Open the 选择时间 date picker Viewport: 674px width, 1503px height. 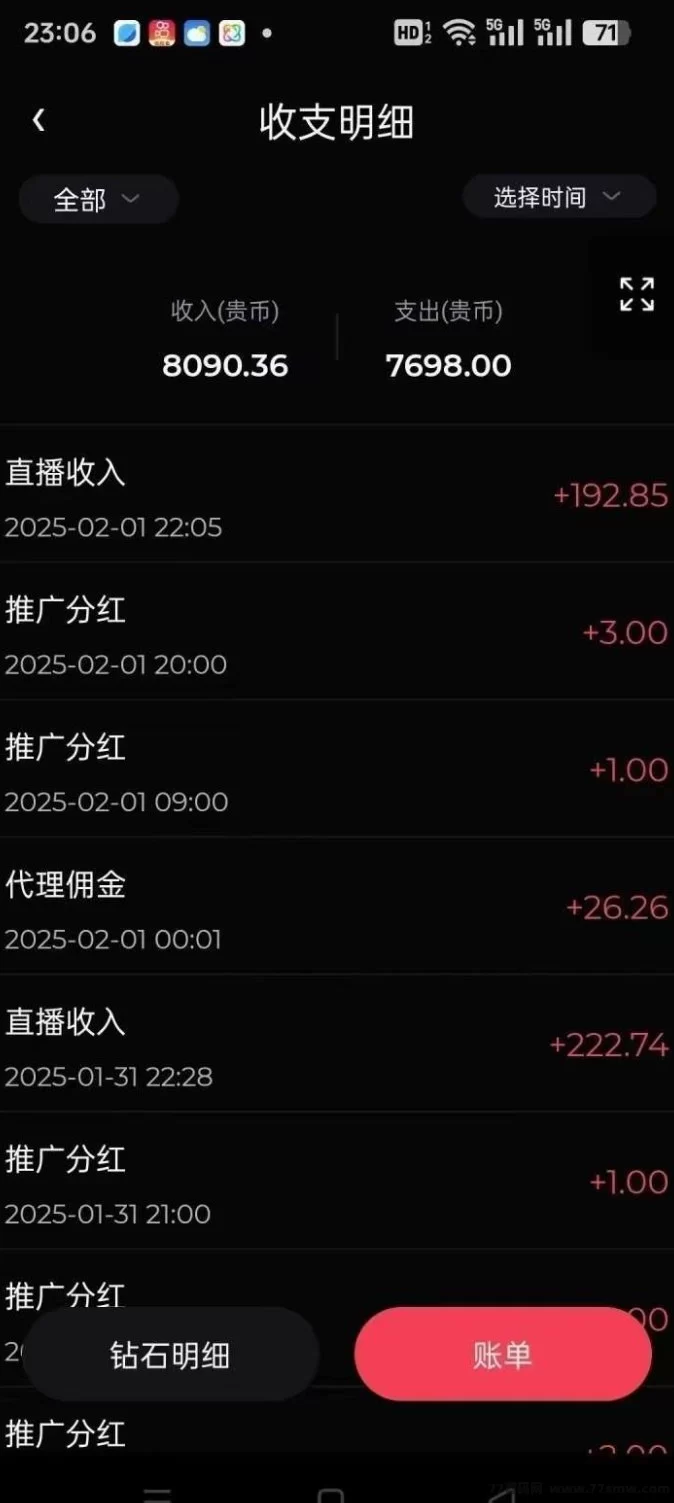558,197
